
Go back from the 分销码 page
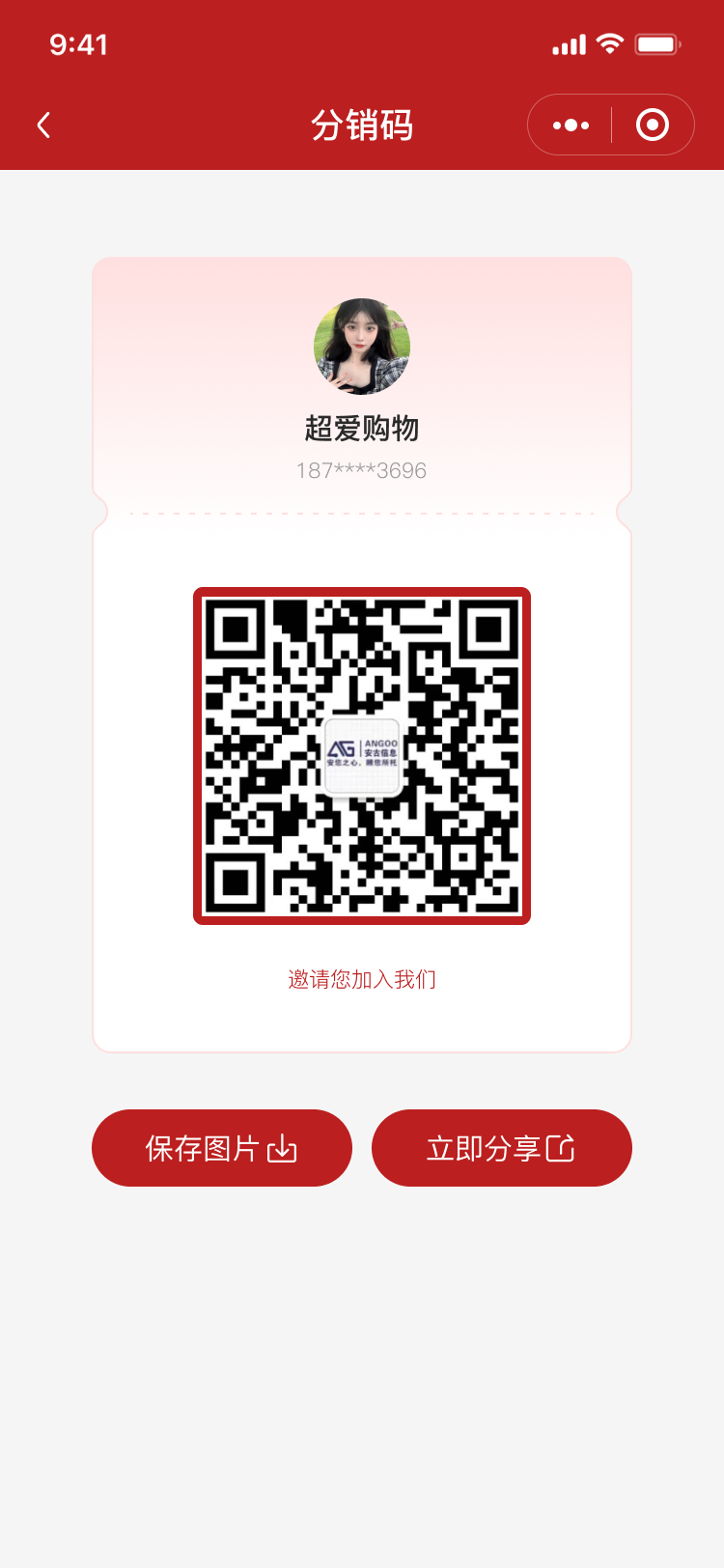click(43, 125)
